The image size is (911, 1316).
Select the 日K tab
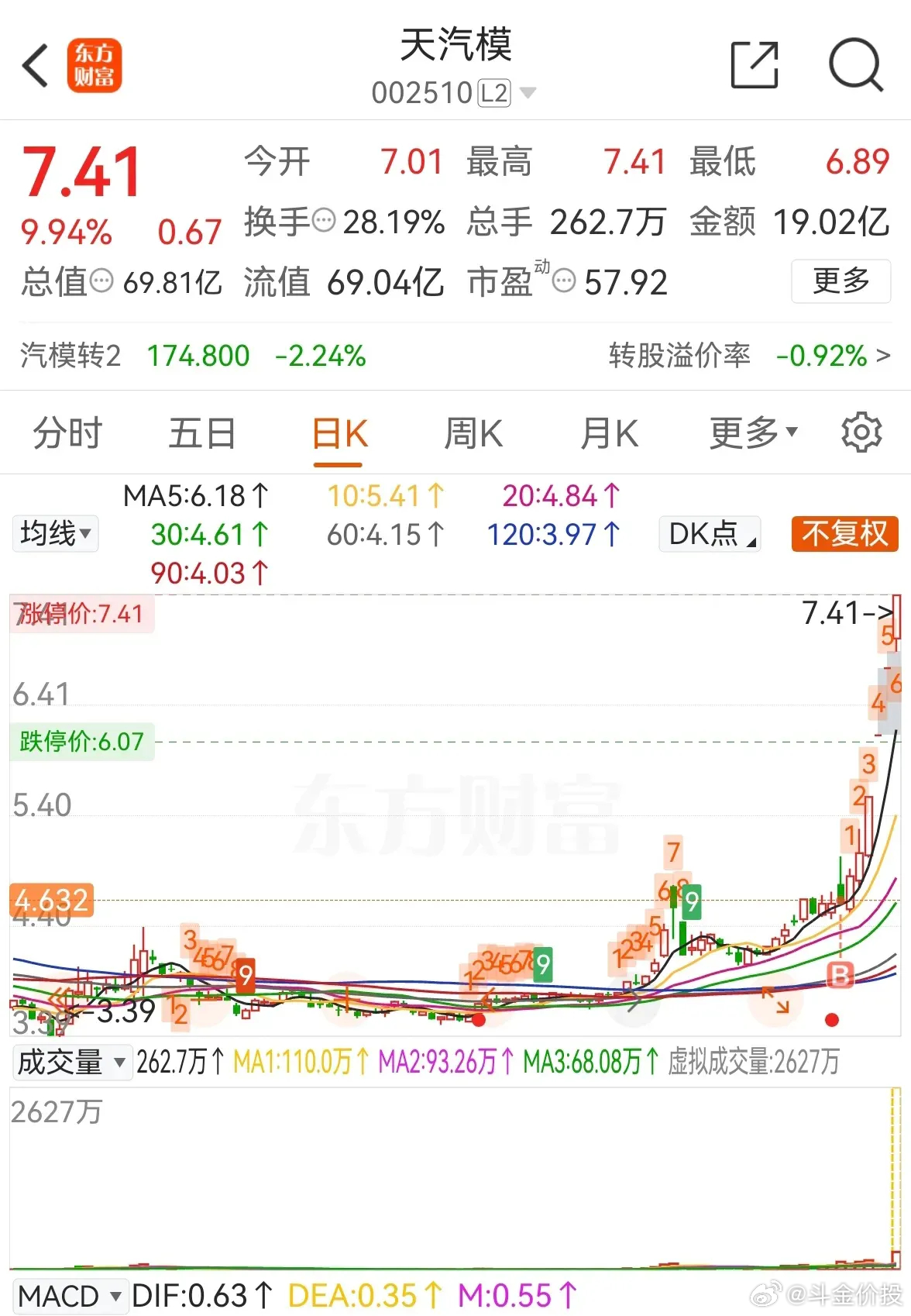click(x=339, y=434)
